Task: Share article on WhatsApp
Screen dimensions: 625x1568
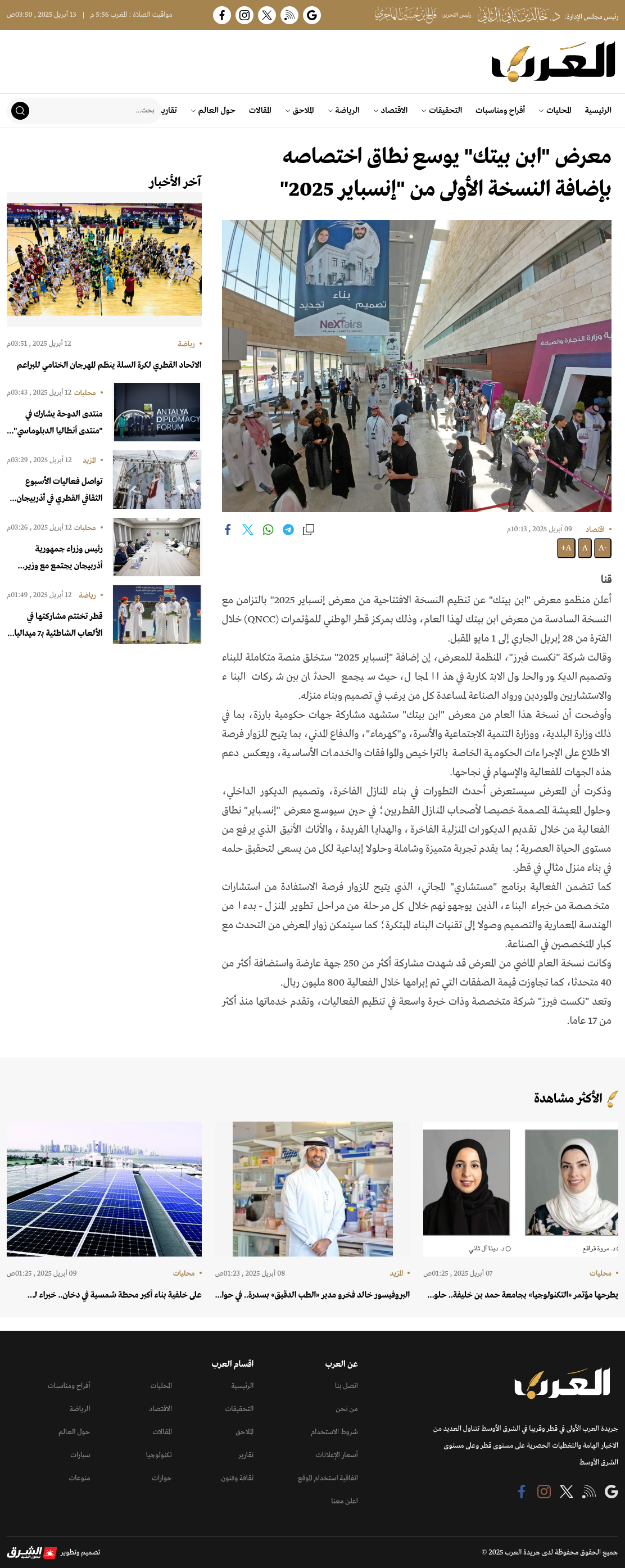Action: click(268, 530)
